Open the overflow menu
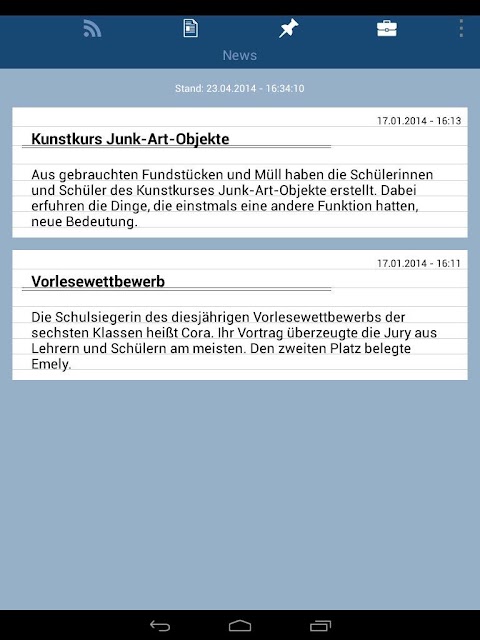The image size is (480, 640). coord(461,29)
